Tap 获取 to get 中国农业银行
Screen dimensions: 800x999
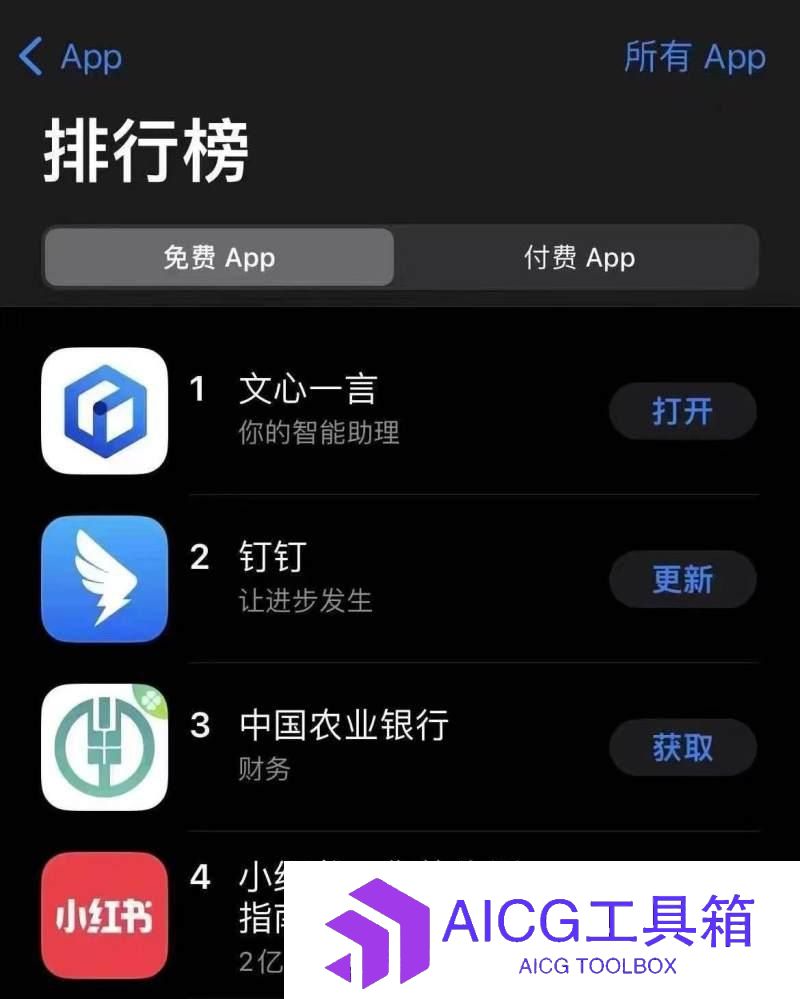[x=682, y=747]
